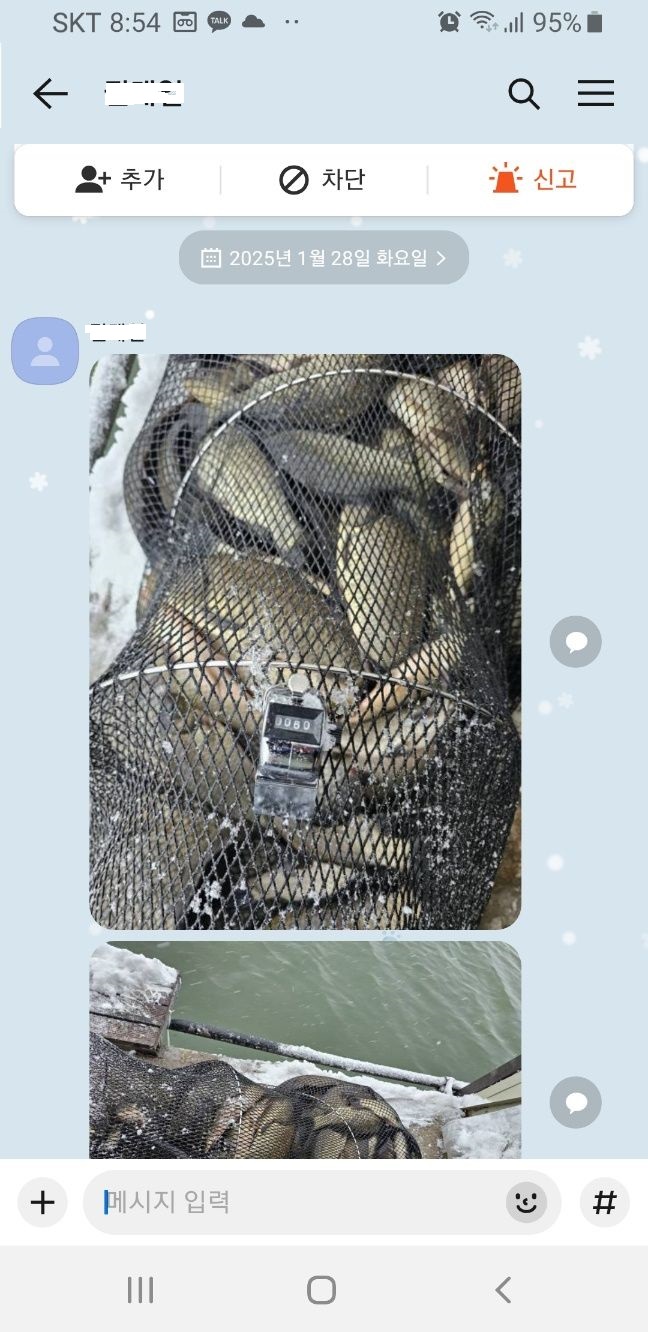Viewport: 648px width, 1332px height.
Task: Search within this chat
Action: point(524,94)
